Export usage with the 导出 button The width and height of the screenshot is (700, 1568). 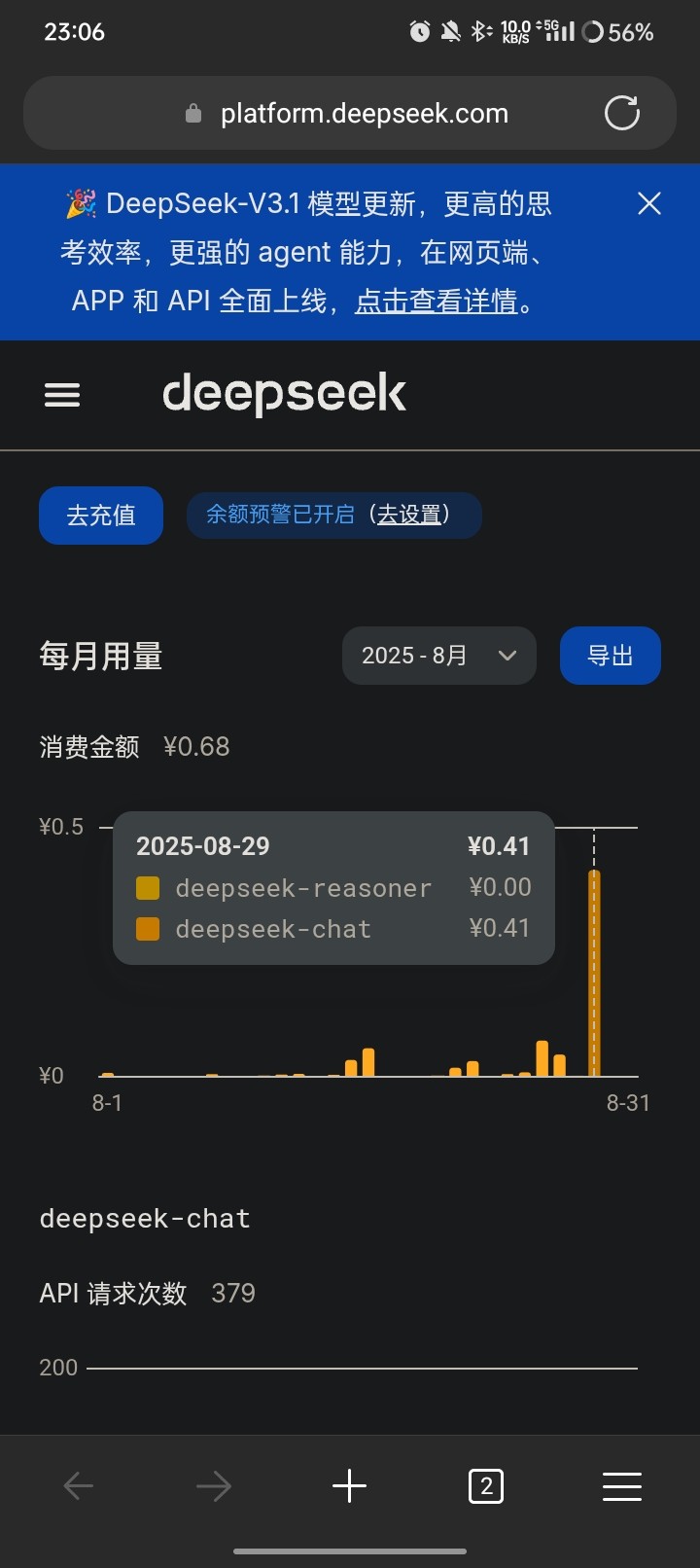click(x=611, y=656)
